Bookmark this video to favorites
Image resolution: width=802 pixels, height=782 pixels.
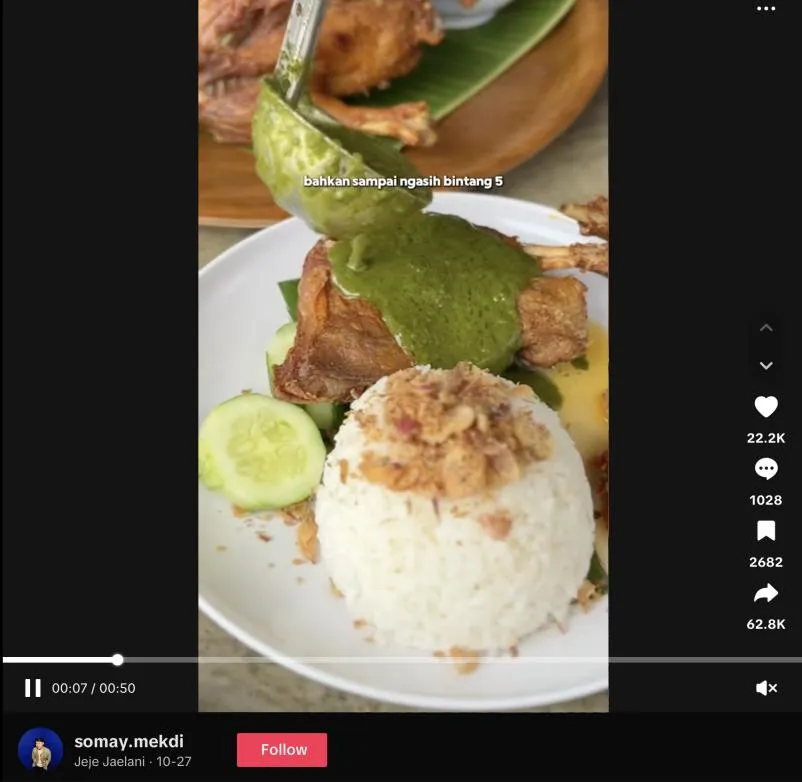pos(766,531)
